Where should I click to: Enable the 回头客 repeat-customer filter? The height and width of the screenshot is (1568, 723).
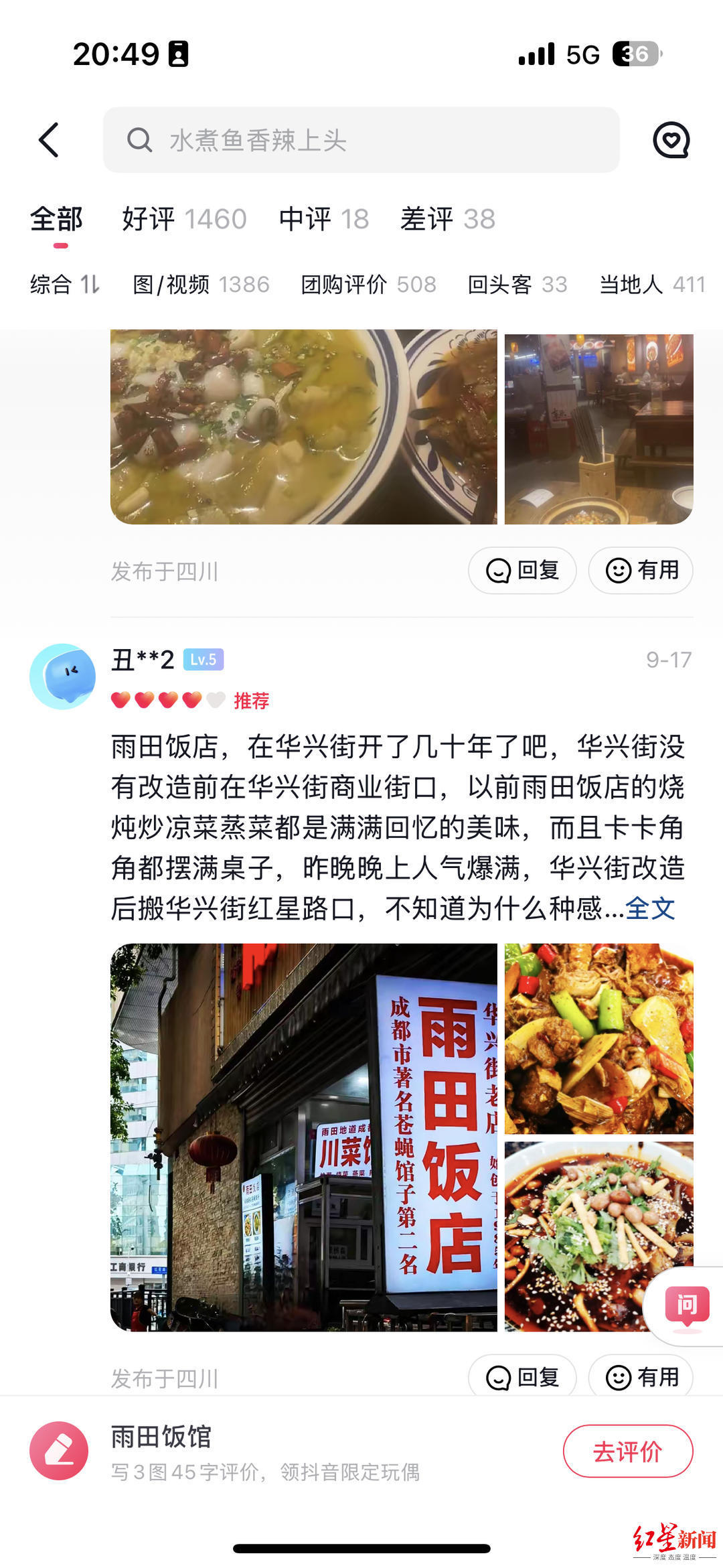(x=519, y=284)
